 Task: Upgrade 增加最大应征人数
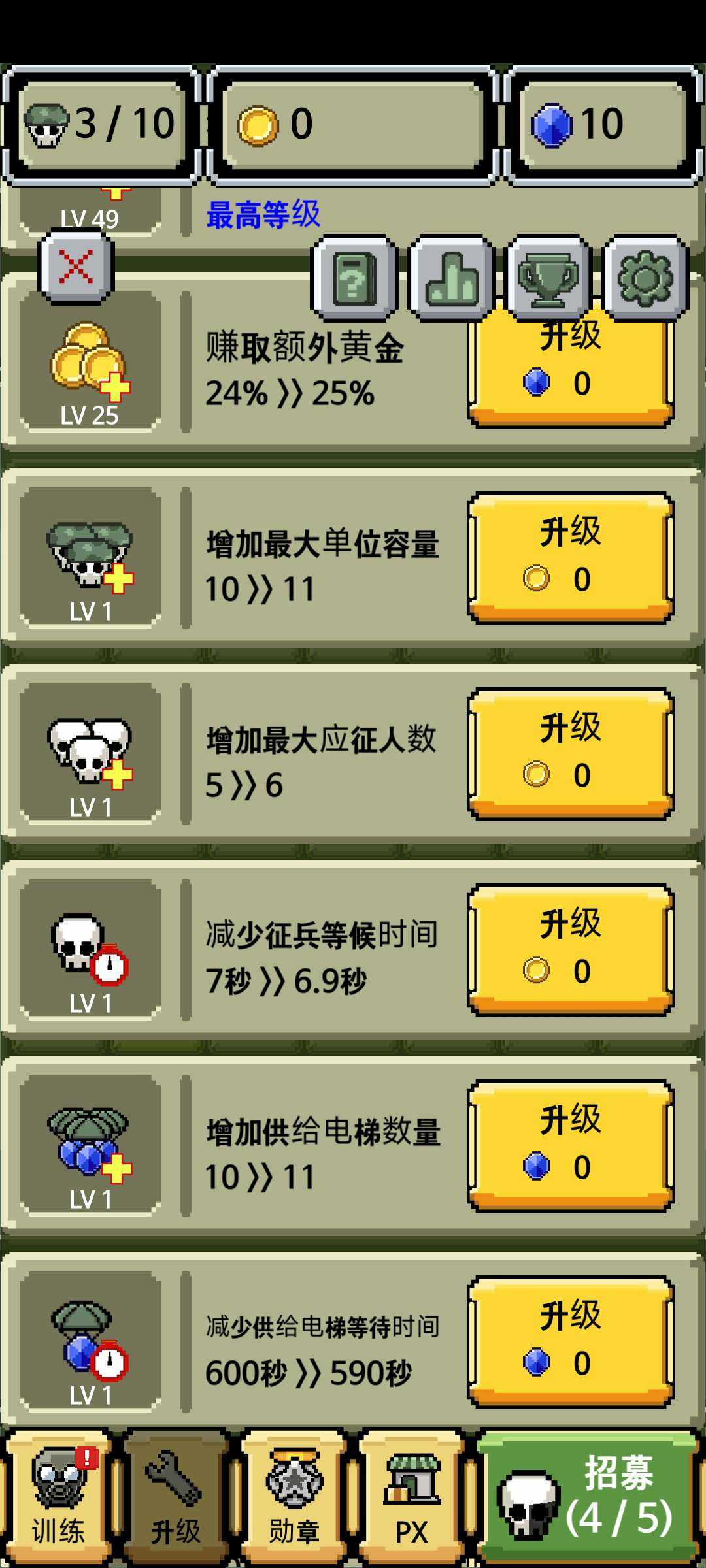570,753
